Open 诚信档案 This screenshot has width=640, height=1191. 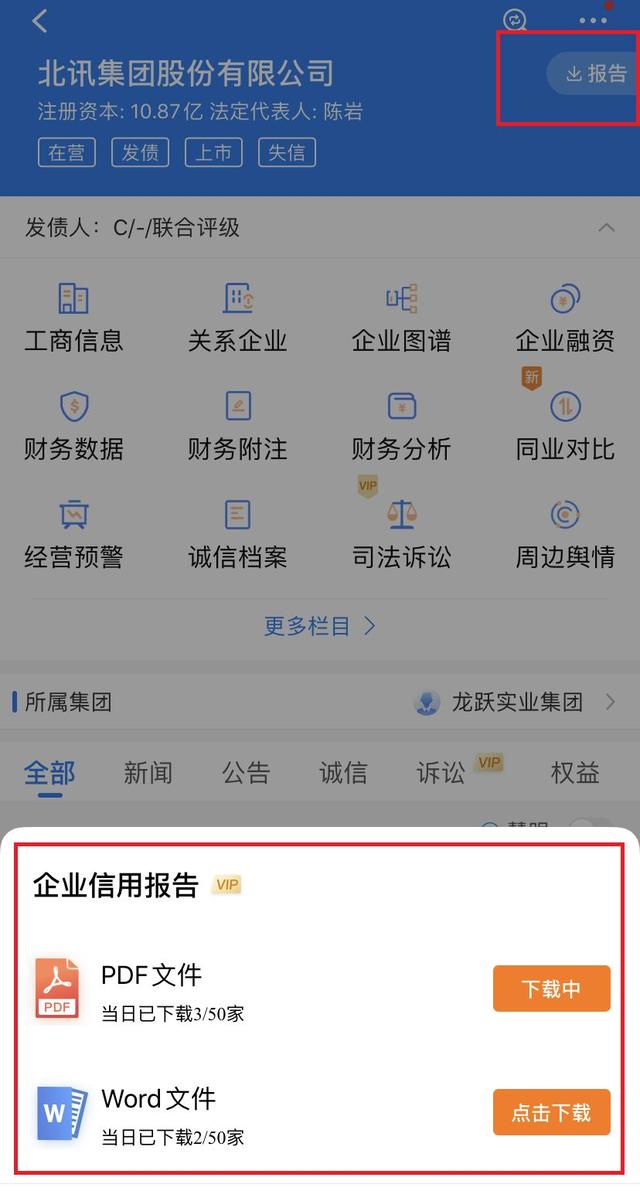coord(238,534)
